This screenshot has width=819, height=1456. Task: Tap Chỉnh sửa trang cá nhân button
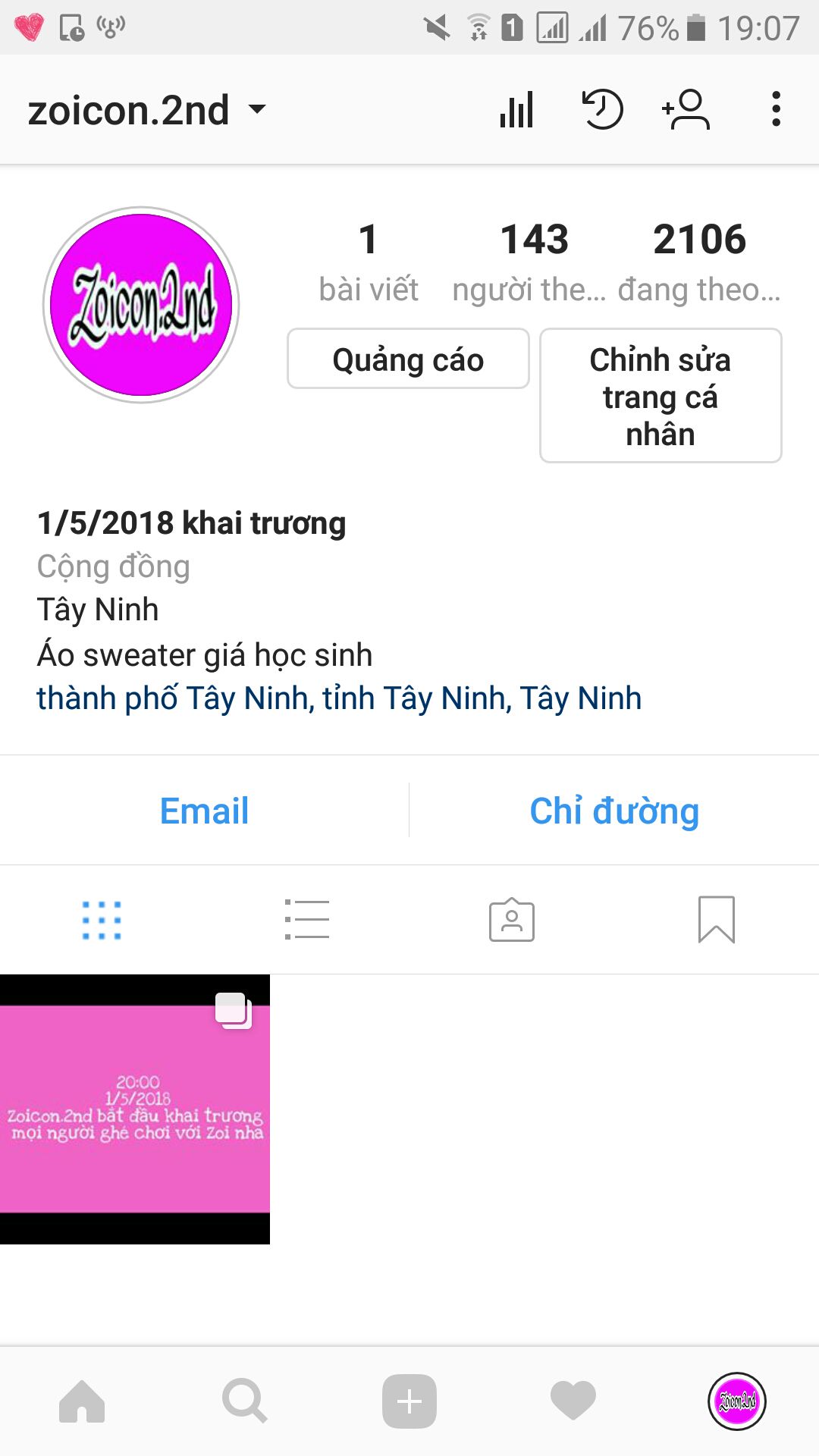tap(660, 396)
